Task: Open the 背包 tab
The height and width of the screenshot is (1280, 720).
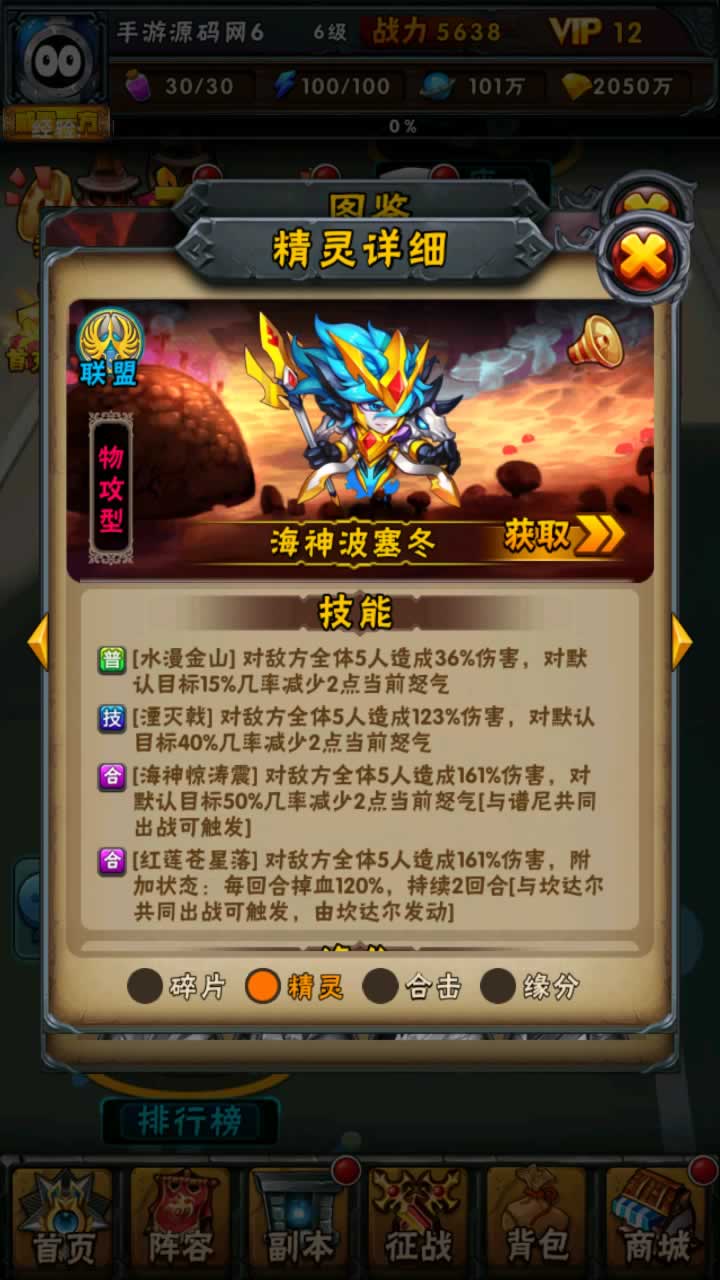Action: tap(538, 1218)
